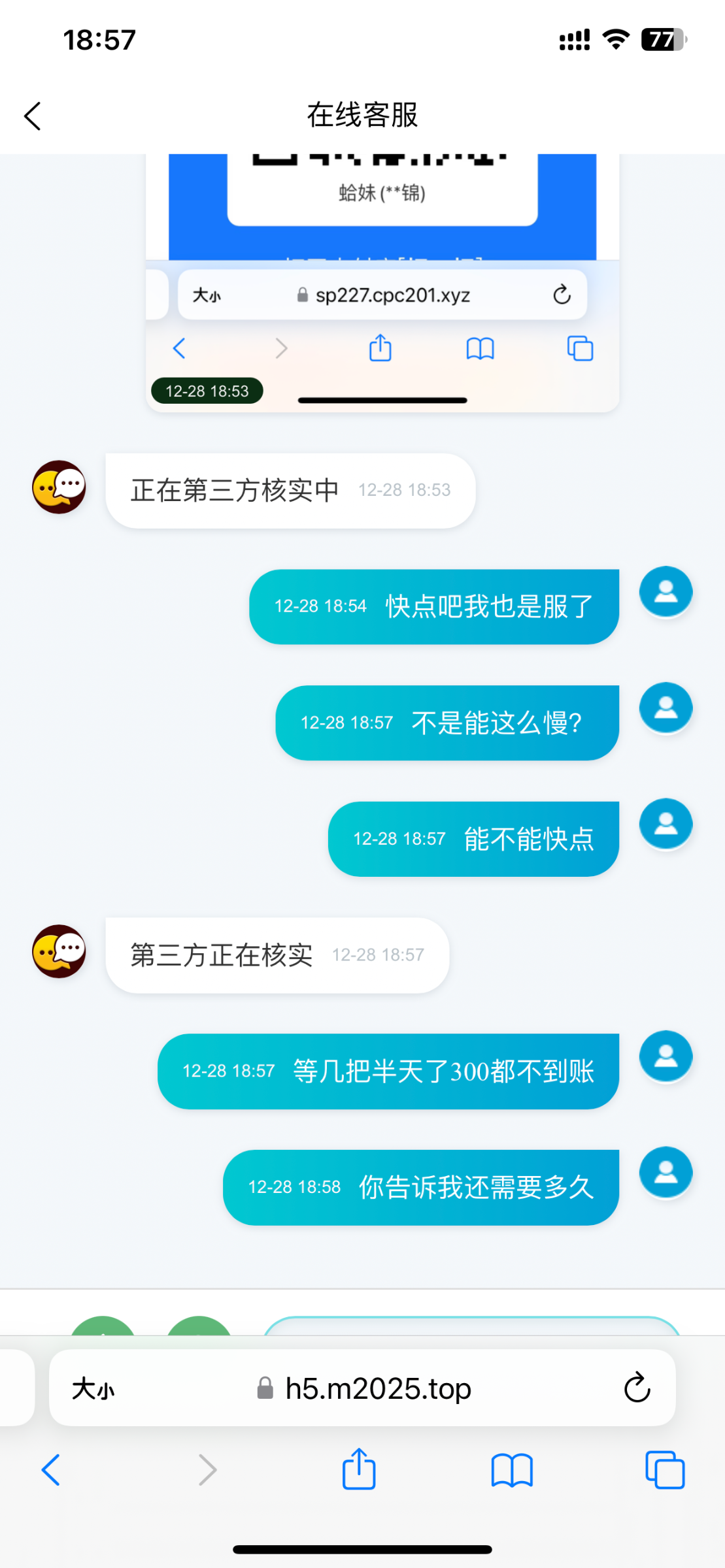Reload the current page
This screenshot has width=725, height=1568.
[637, 1388]
